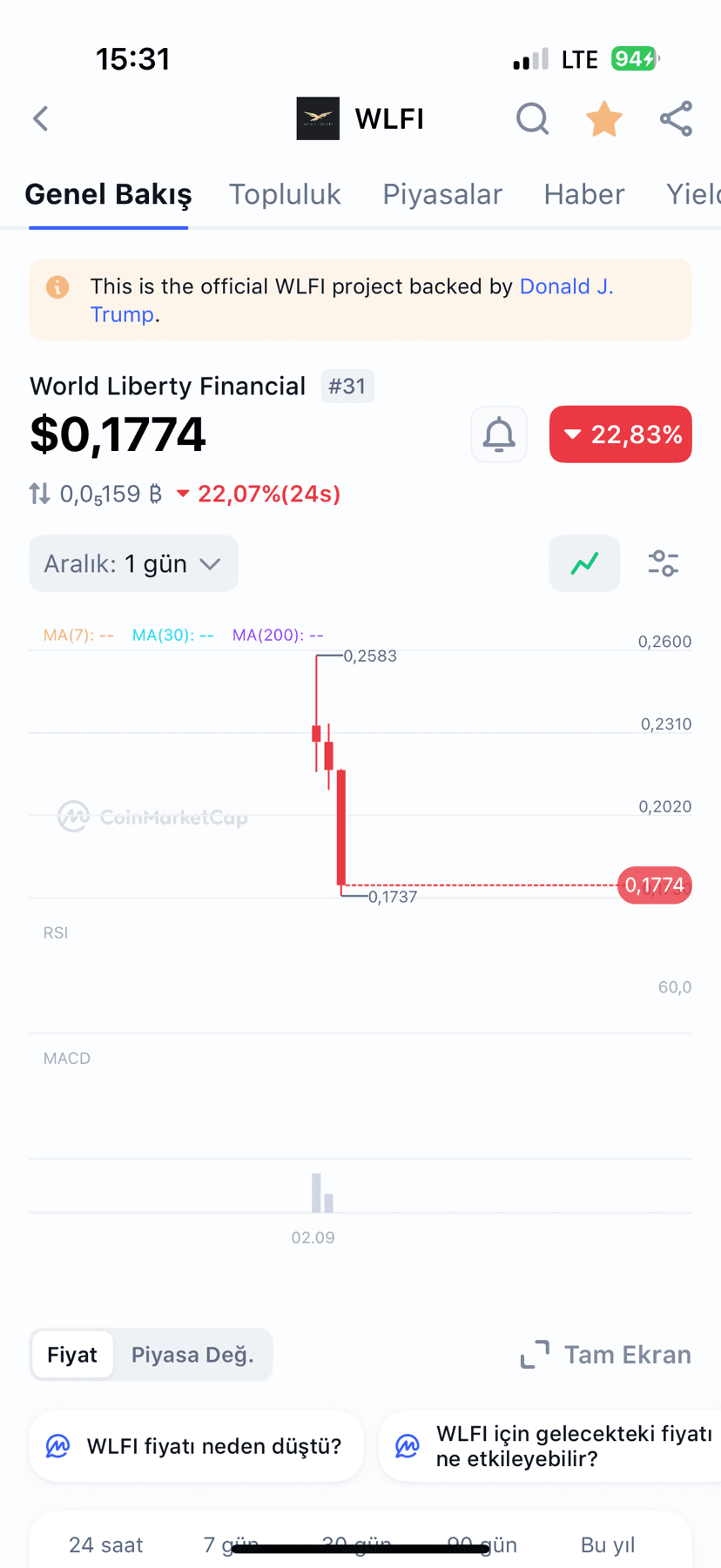Switch chart type with green line icon
The image size is (721, 1568).
point(584,563)
